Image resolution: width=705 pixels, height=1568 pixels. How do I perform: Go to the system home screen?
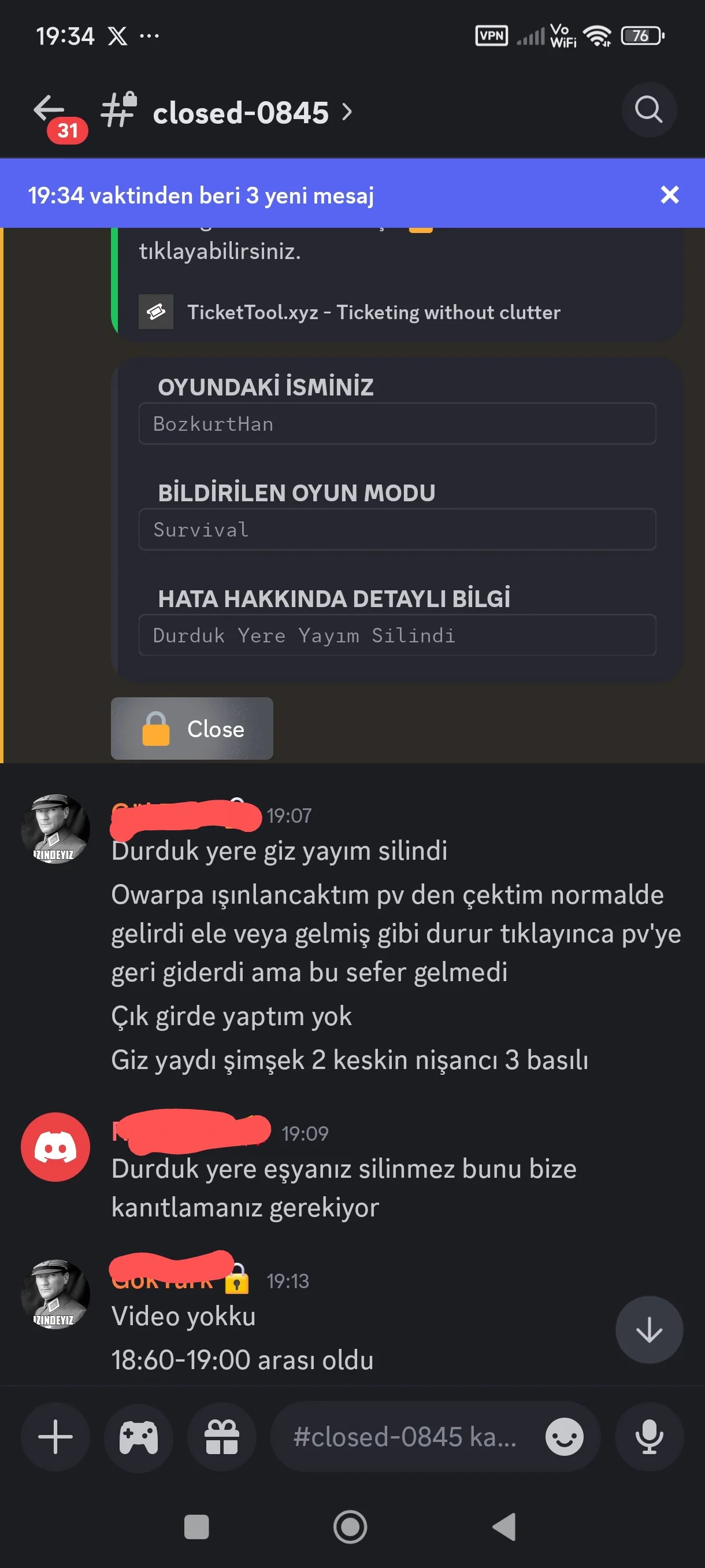tap(350, 1526)
